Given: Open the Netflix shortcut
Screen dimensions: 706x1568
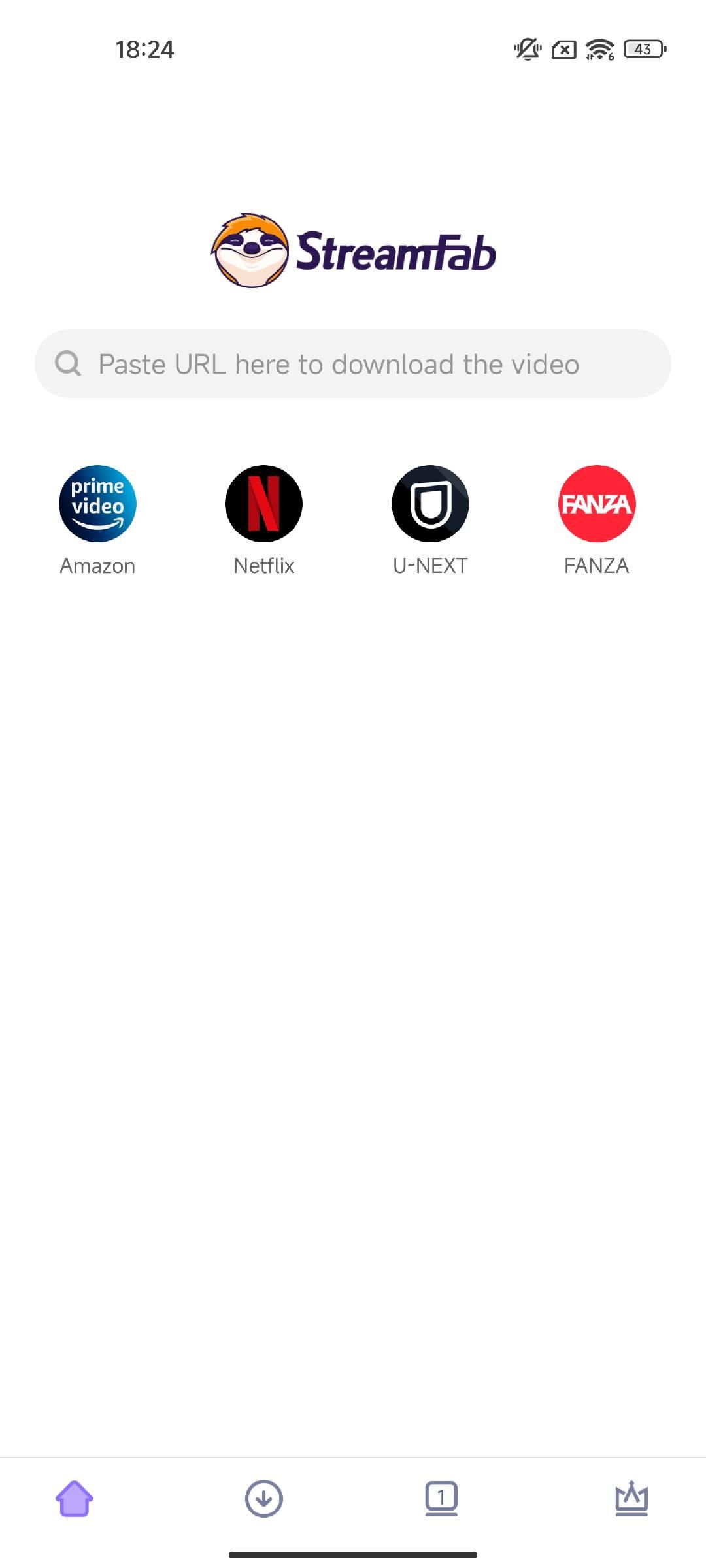Looking at the screenshot, I should [x=263, y=504].
